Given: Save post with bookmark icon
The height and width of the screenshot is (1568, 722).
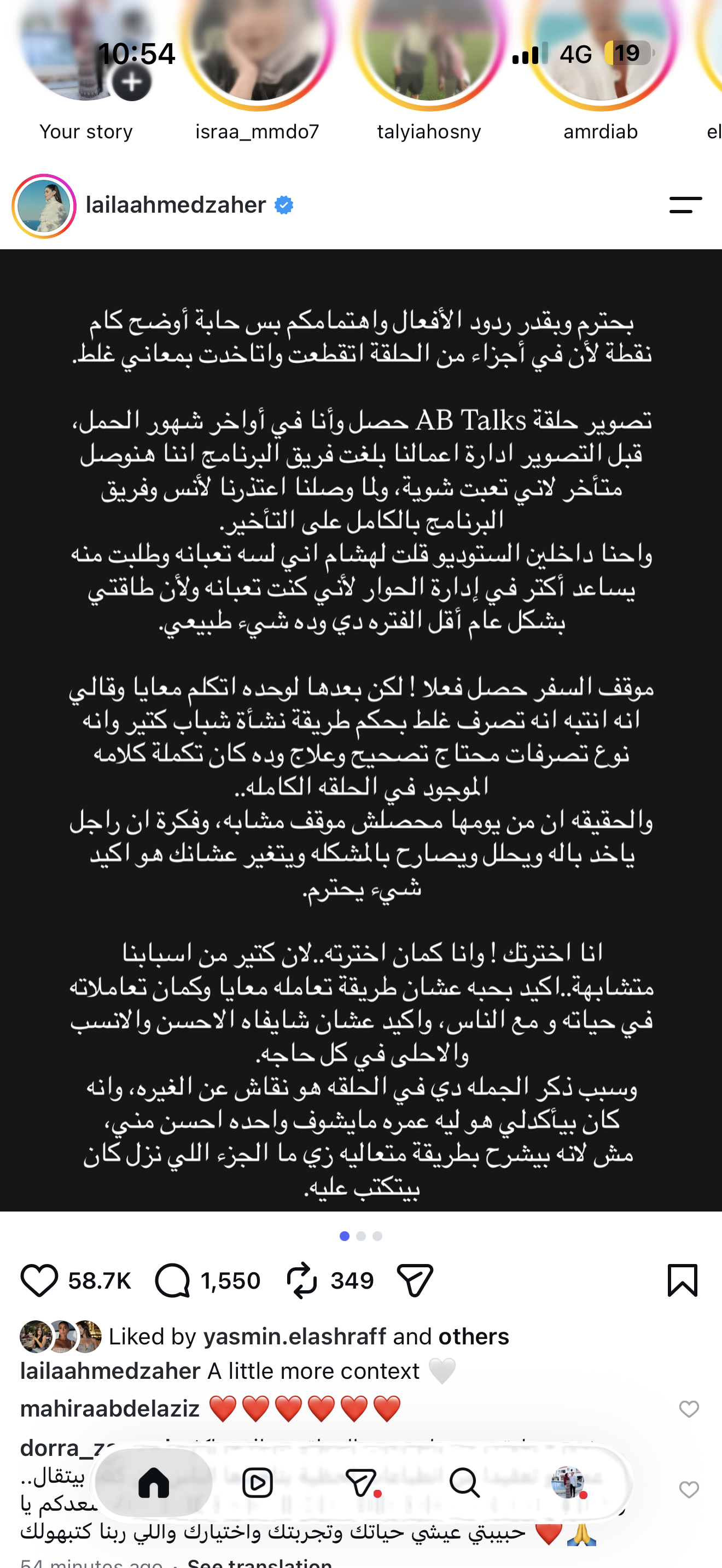Looking at the screenshot, I should pyautogui.click(x=683, y=1280).
